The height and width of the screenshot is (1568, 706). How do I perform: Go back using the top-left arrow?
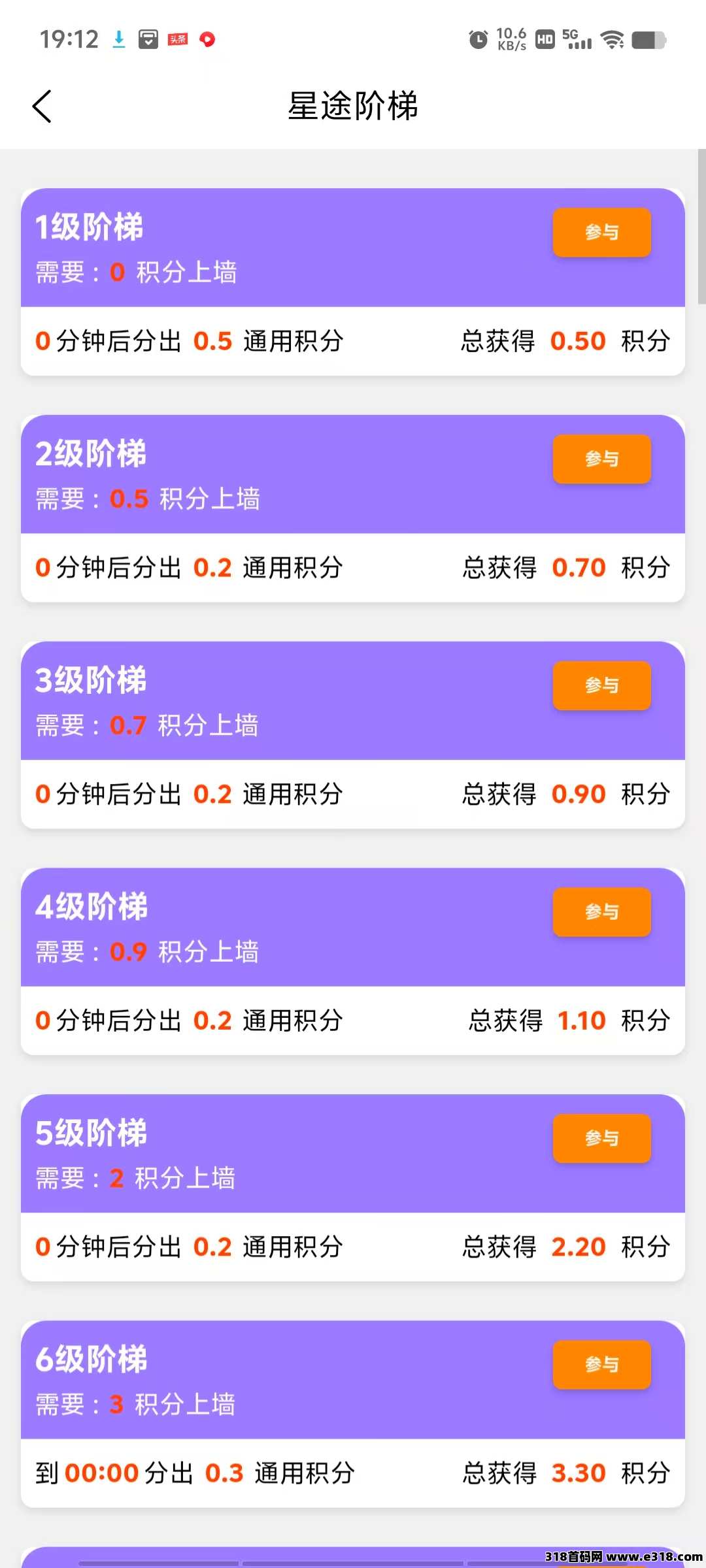tap(42, 106)
